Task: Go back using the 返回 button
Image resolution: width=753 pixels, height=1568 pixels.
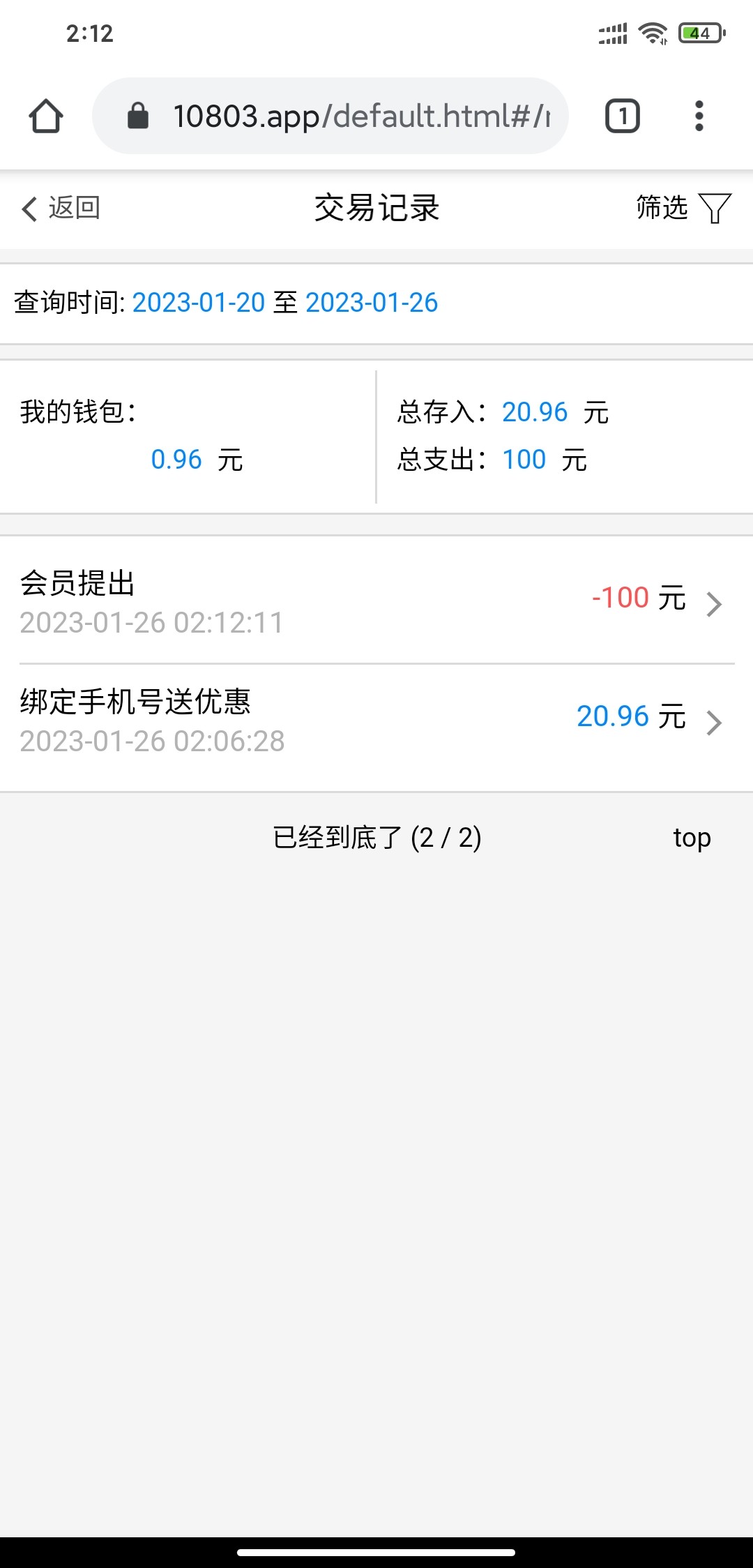Action: coord(61,208)
